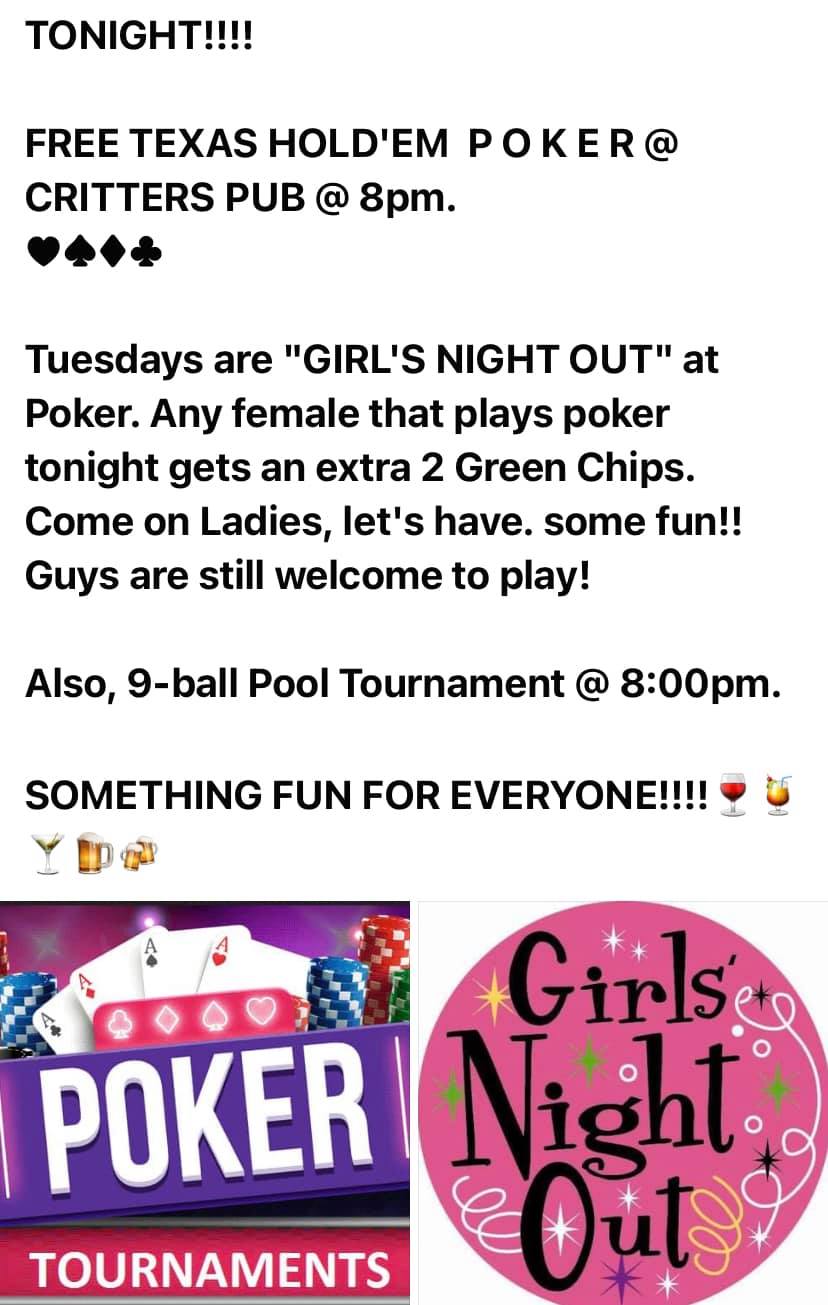Open the Girls Night Out photo

(622, 1102)
